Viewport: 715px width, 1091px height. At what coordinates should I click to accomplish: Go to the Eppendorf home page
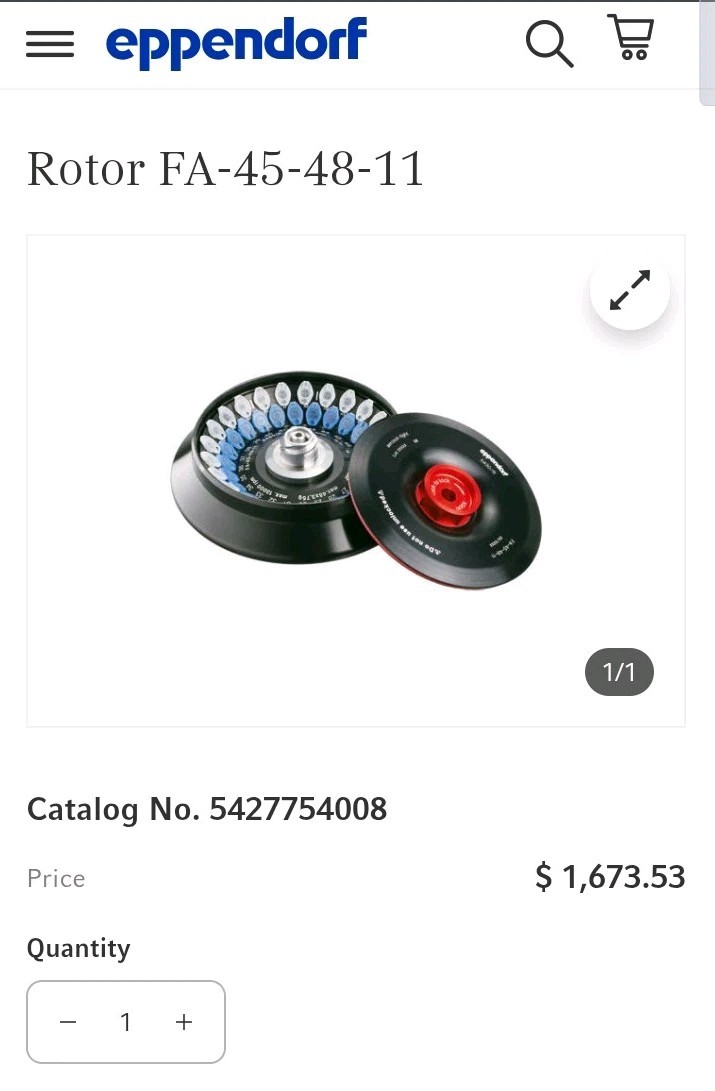point(236,42)
